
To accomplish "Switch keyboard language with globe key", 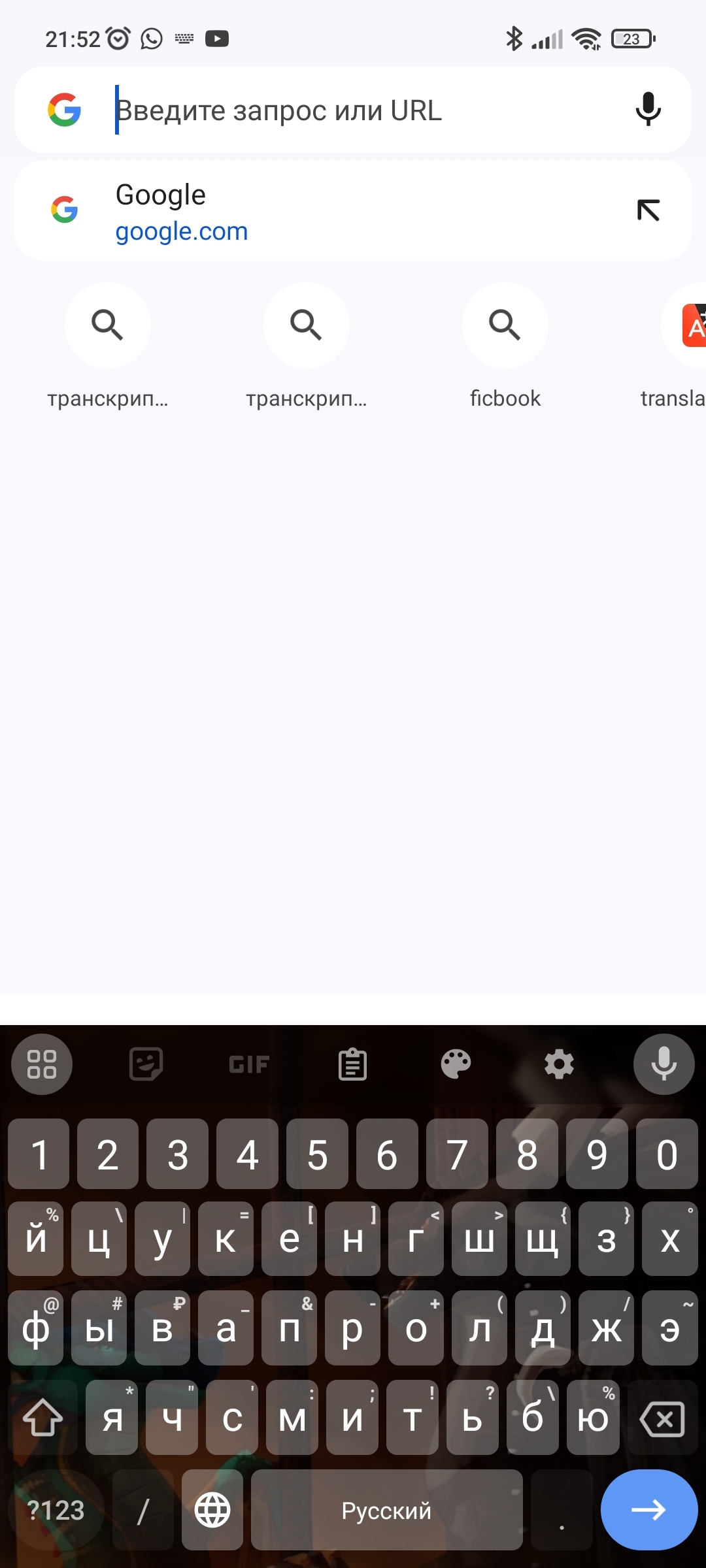I will coord(212,1510).
